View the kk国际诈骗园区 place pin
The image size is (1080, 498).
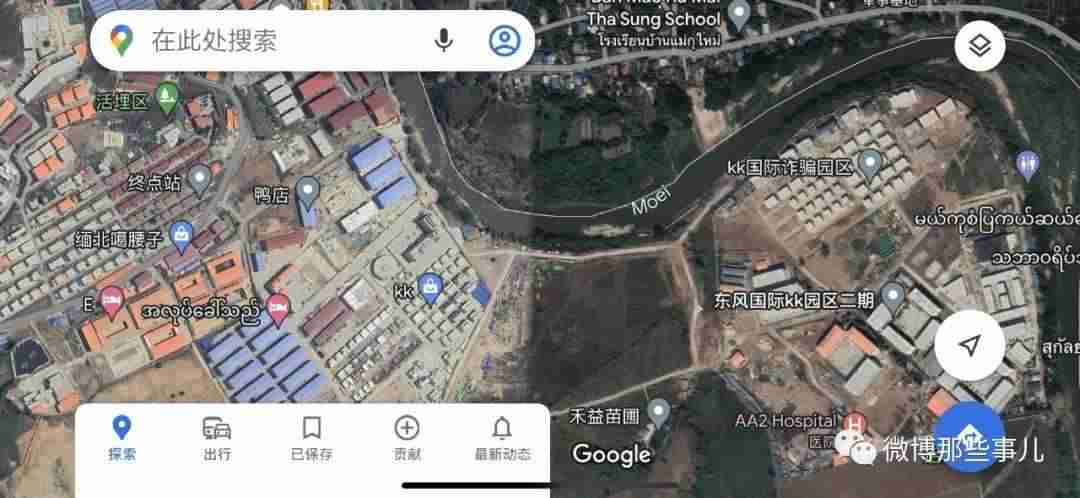[x=871, y=160]
